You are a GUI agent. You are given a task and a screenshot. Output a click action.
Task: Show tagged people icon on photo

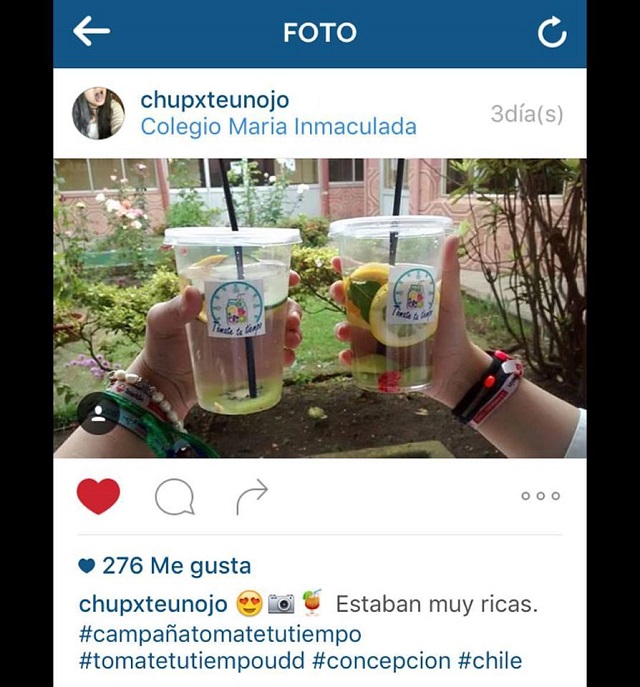click(x=98, y=413)
